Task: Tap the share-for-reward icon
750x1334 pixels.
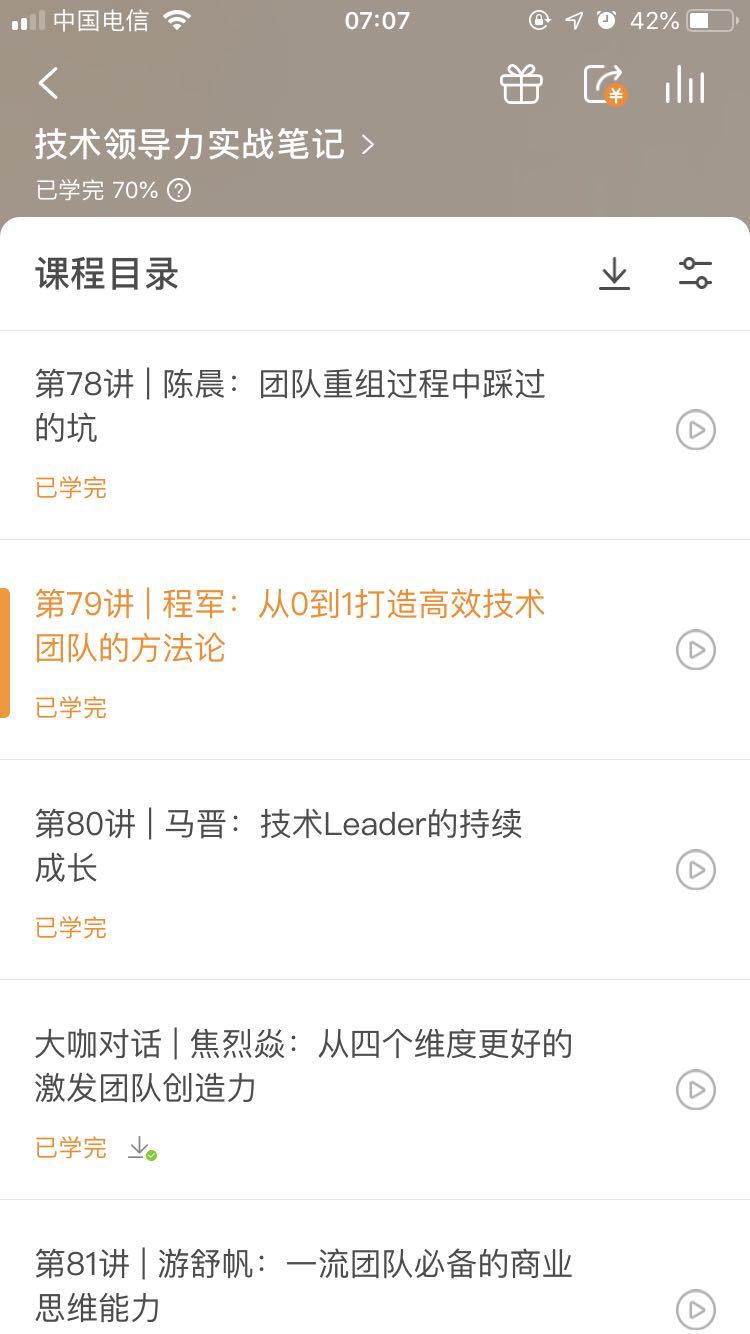Action: [x=604, y=85]
